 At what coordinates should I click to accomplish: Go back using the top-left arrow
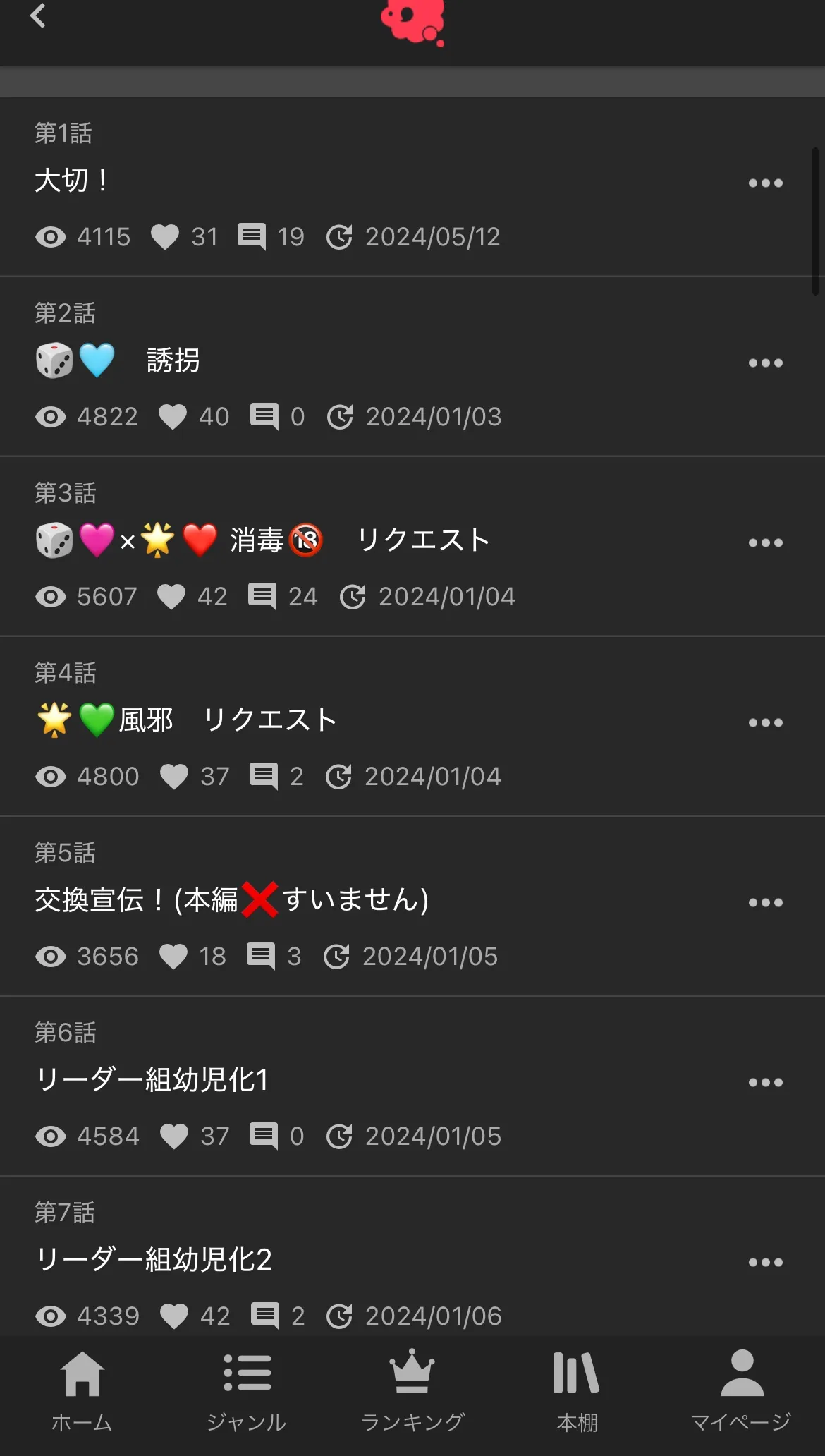[38, 16]
